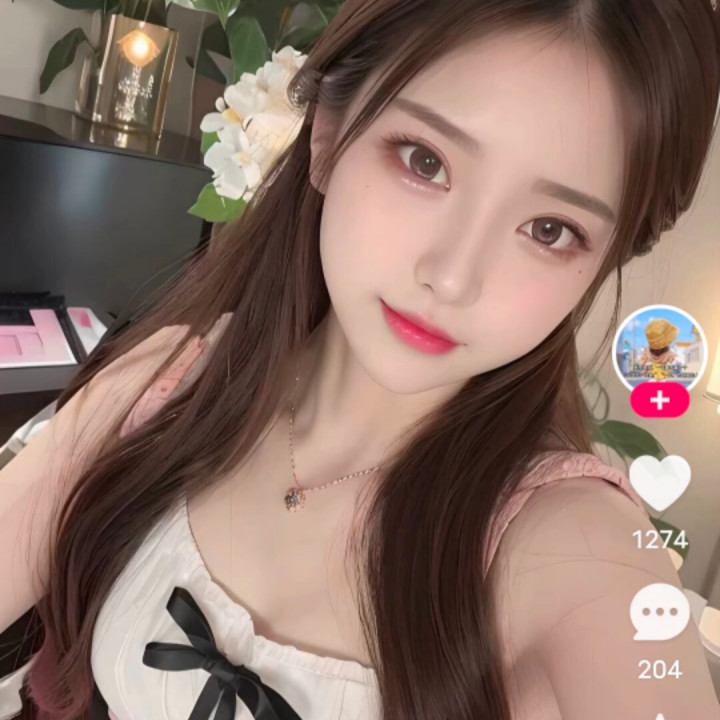
Task: Open the creator's profile avatar
Action: click(659, 350)
